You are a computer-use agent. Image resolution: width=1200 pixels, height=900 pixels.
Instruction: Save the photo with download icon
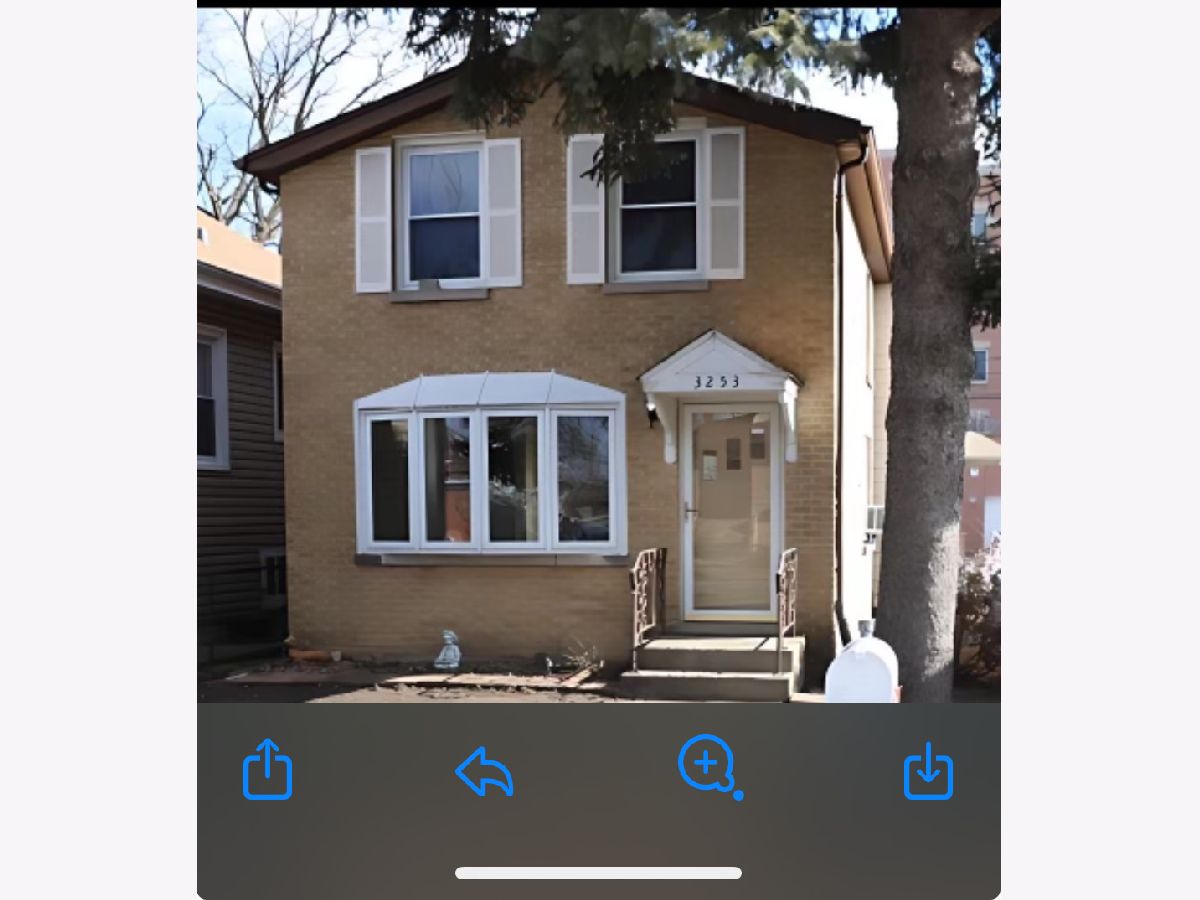pyautogui.click(x=928, y=772)
